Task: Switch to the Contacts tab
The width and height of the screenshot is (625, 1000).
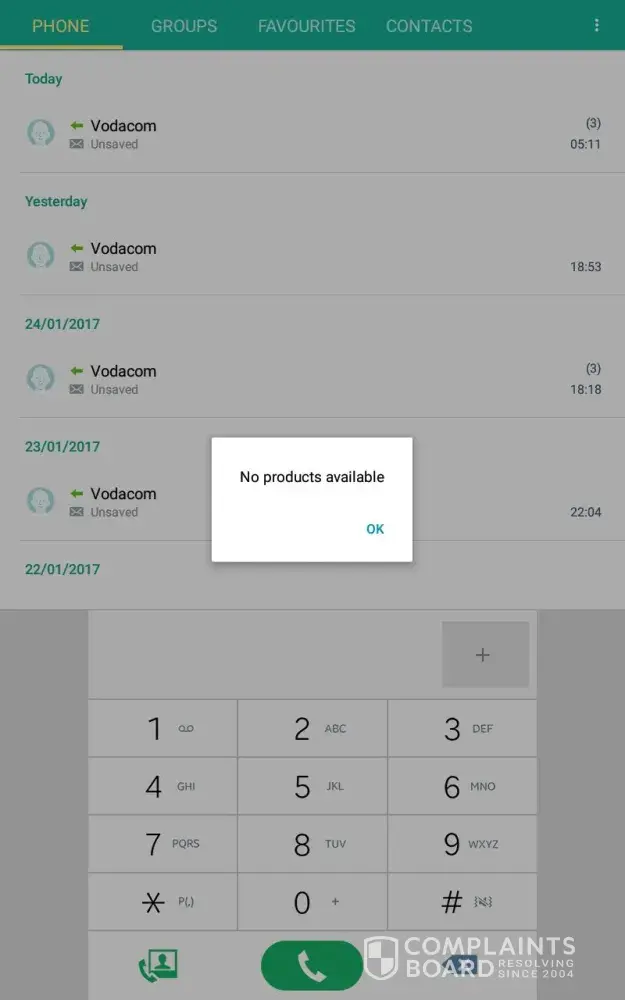Action: click(429, 26)
